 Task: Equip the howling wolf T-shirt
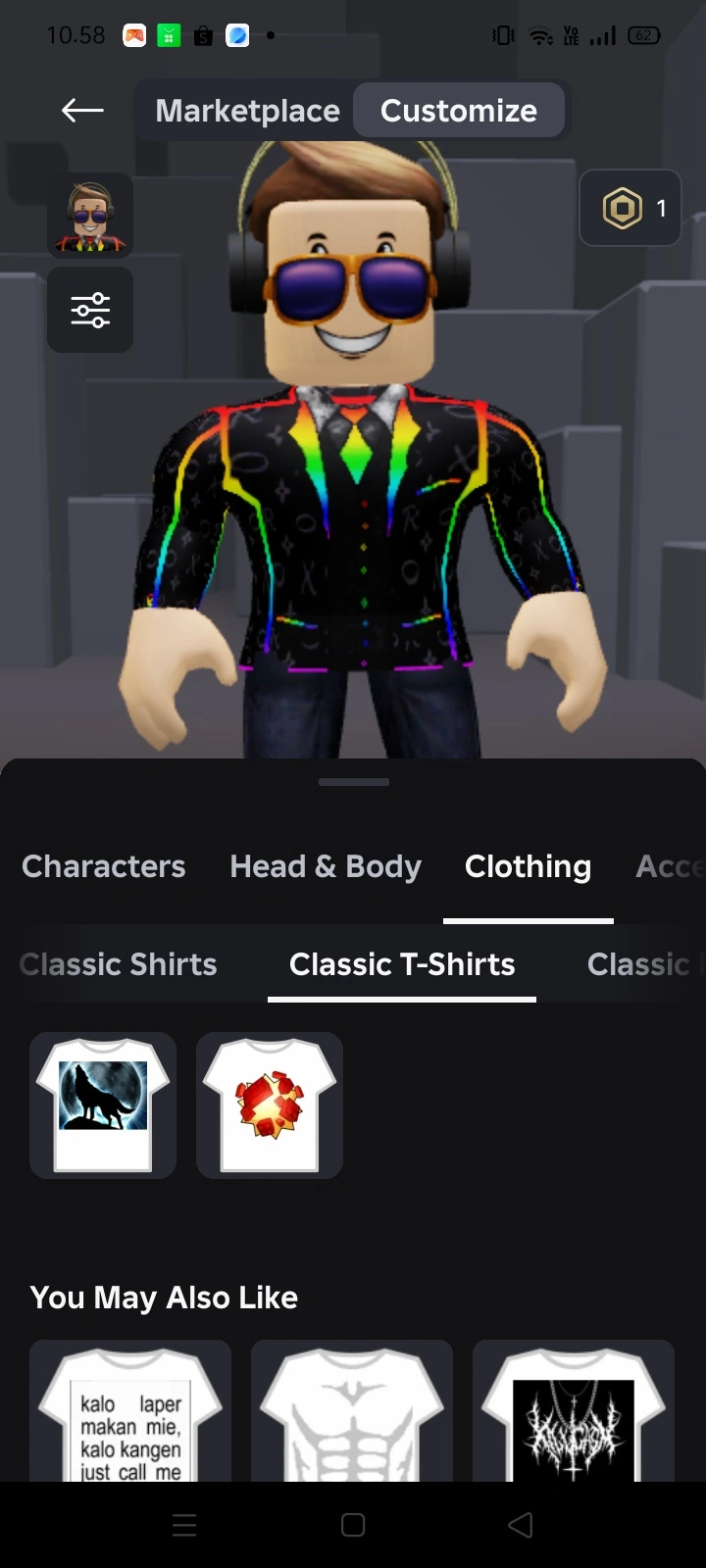click(103, 1104)
